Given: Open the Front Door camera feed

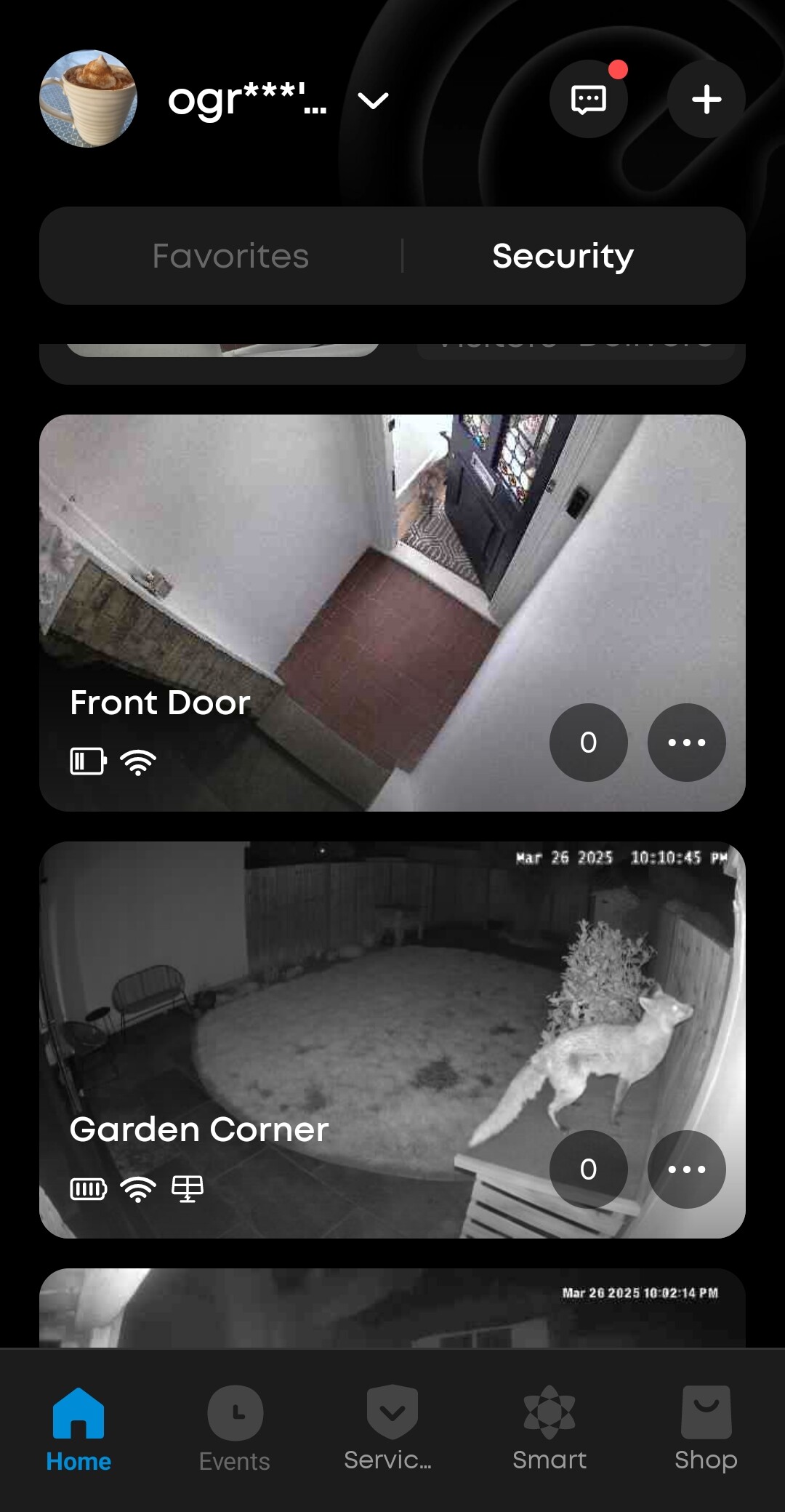Looking at the screenshot, I should click(x=392, y=612).
